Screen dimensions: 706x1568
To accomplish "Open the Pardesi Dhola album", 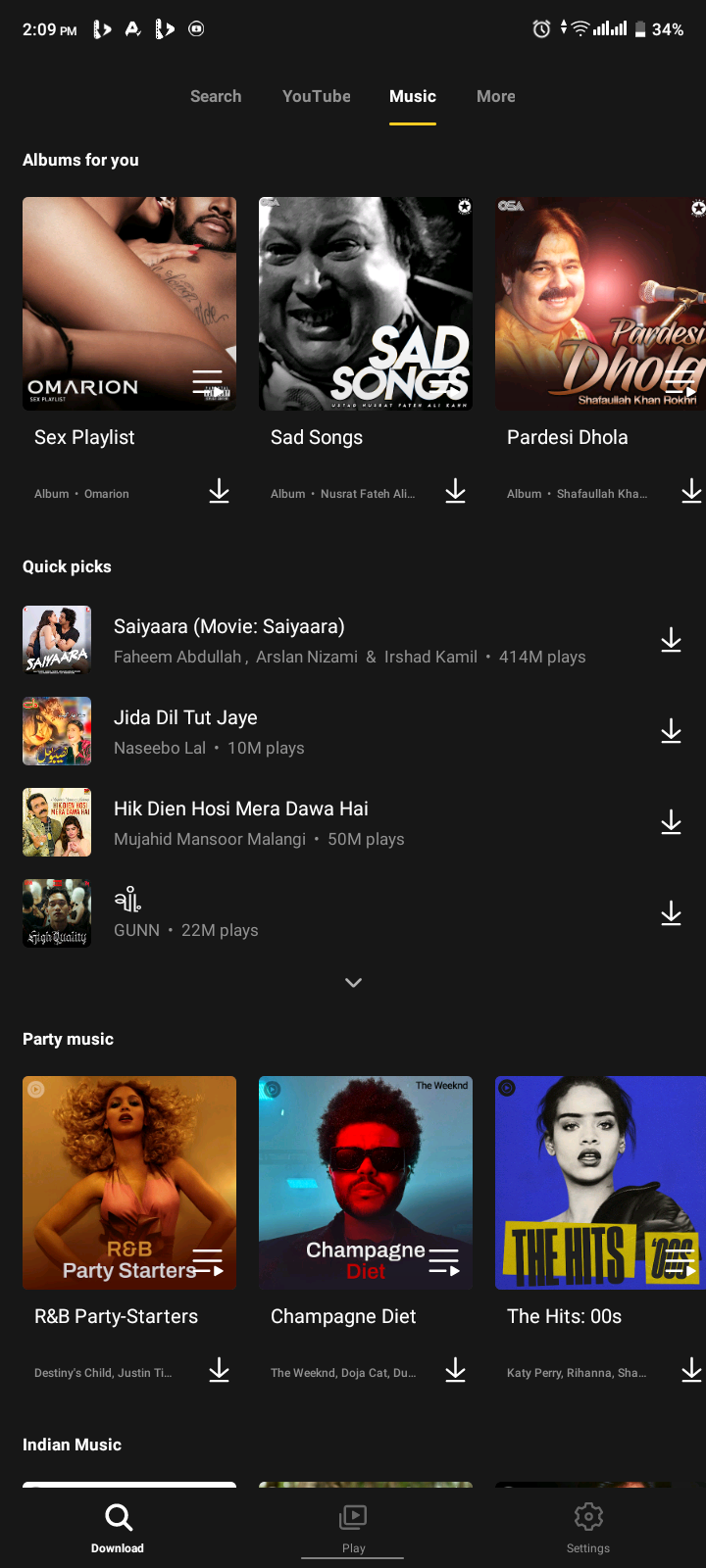I will 600,304.
